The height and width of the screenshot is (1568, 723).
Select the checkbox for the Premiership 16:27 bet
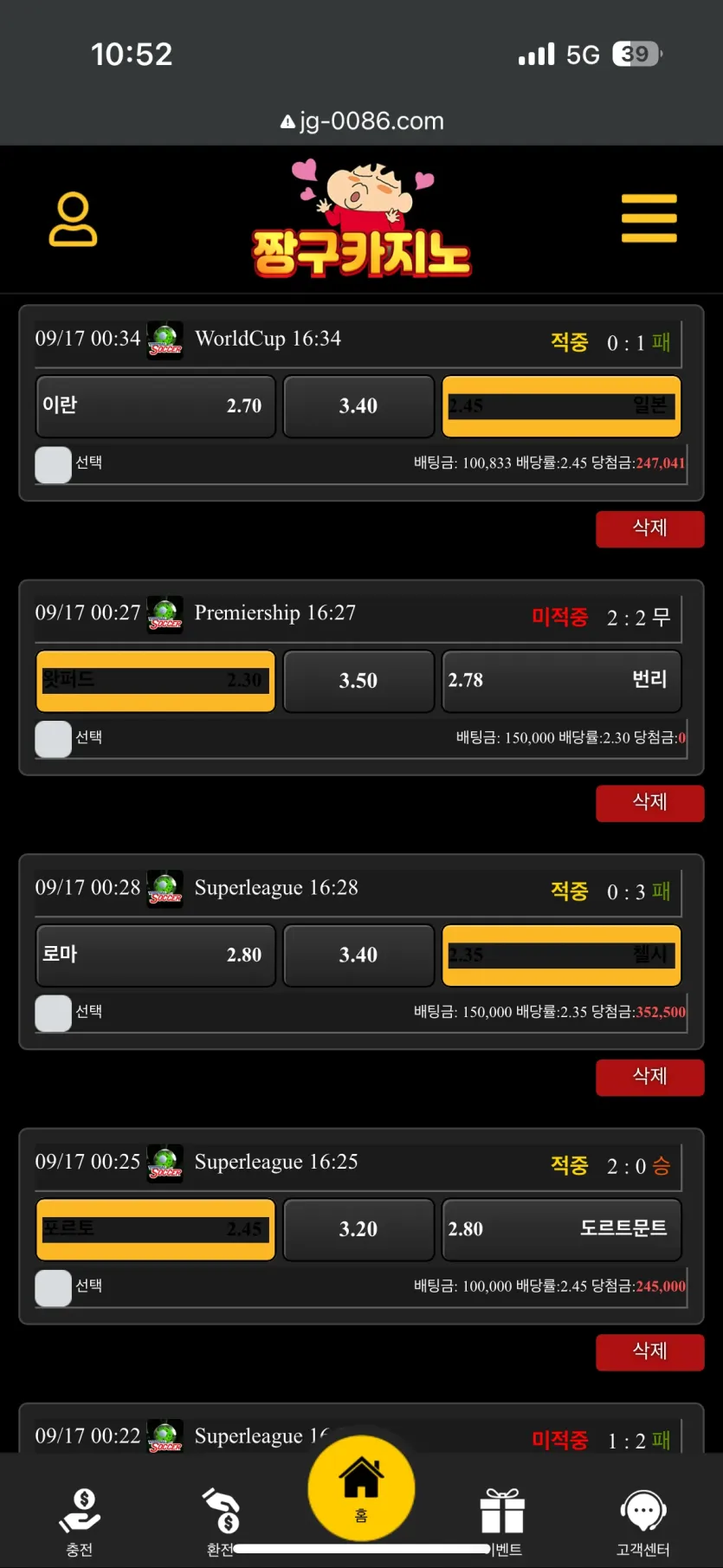point(53,739)
